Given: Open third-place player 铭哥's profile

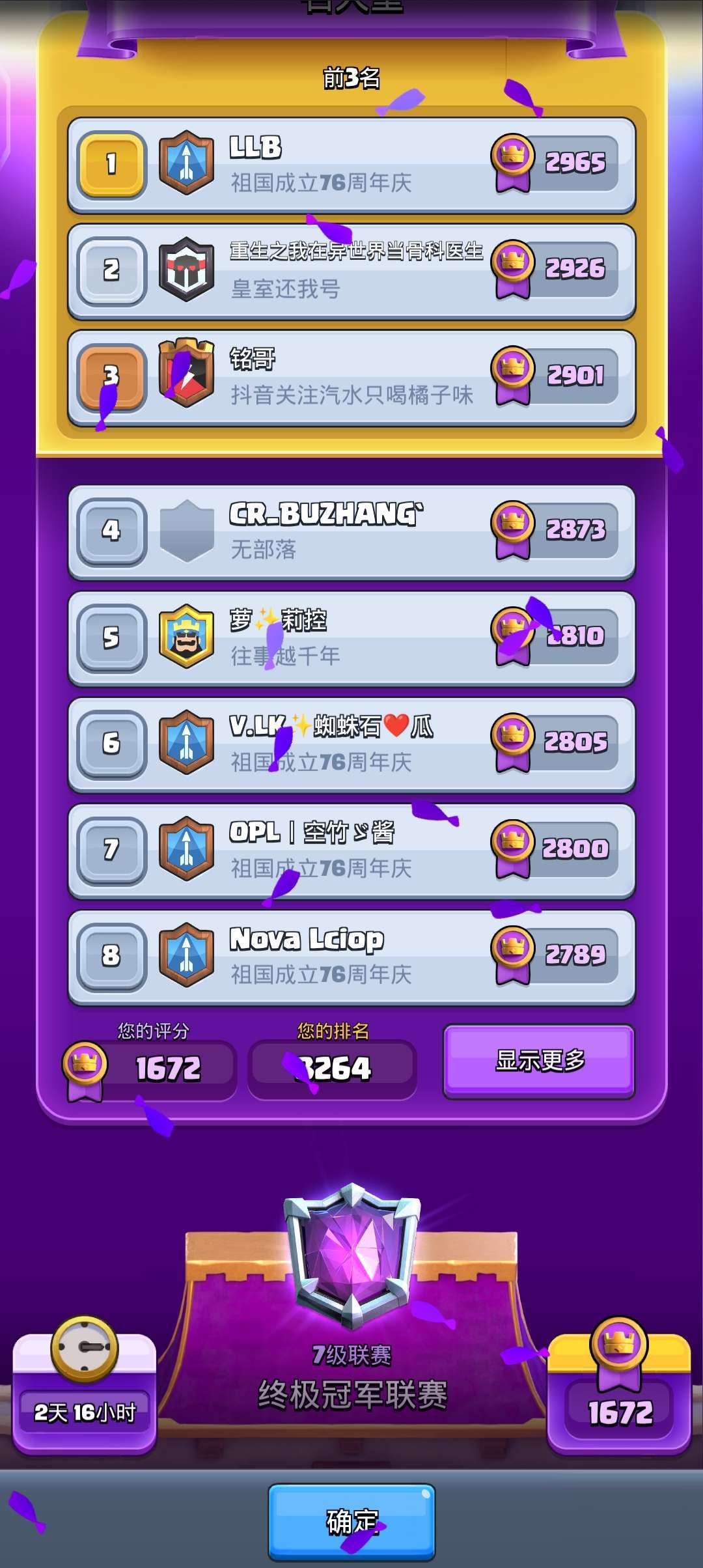Looking at the screenshot, I should point(351,378).
